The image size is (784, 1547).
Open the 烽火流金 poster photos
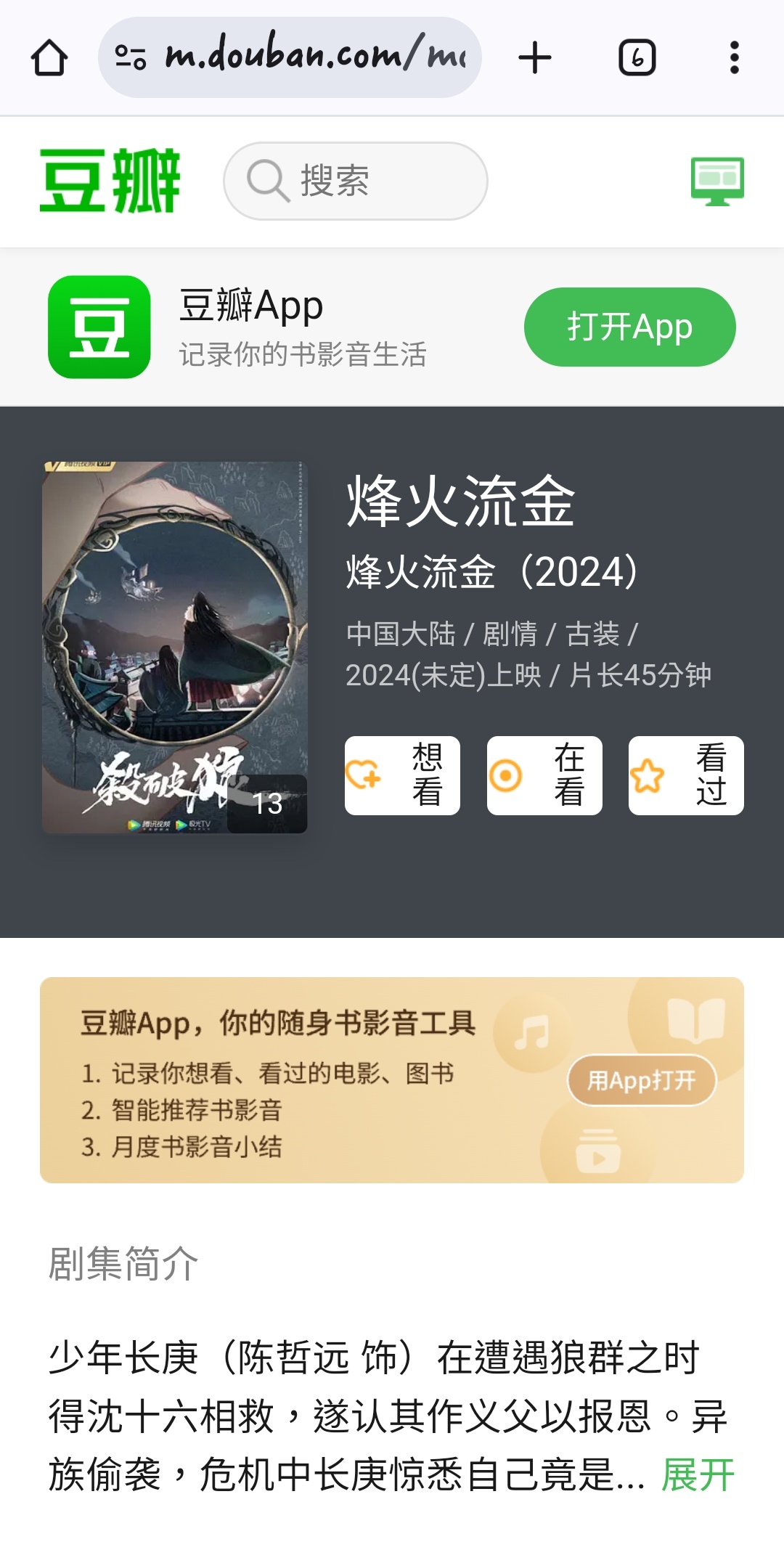point(174,647)
